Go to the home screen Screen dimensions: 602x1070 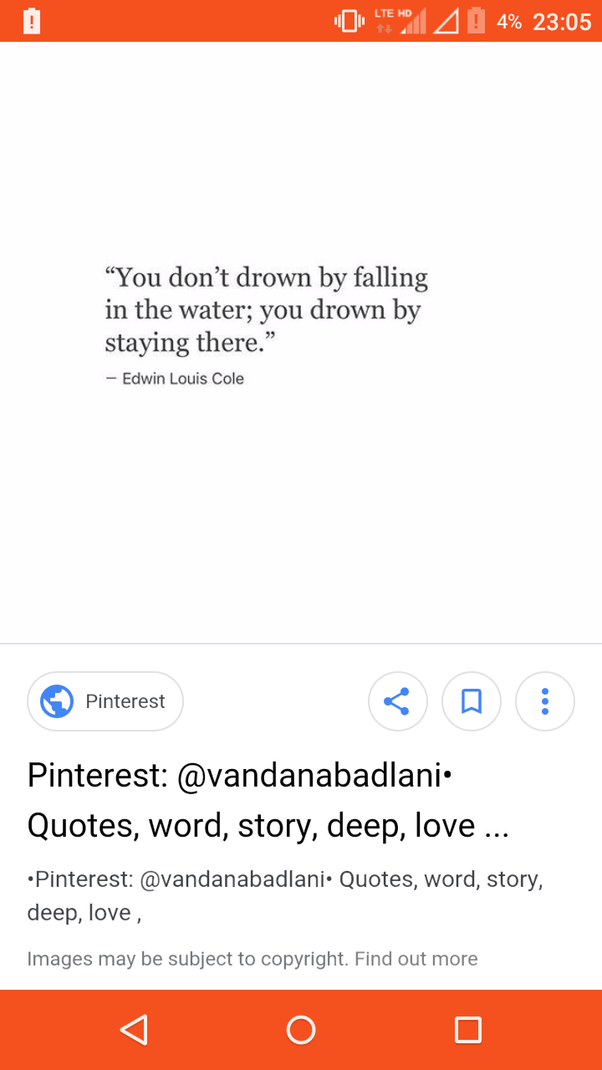[301, 1029]
